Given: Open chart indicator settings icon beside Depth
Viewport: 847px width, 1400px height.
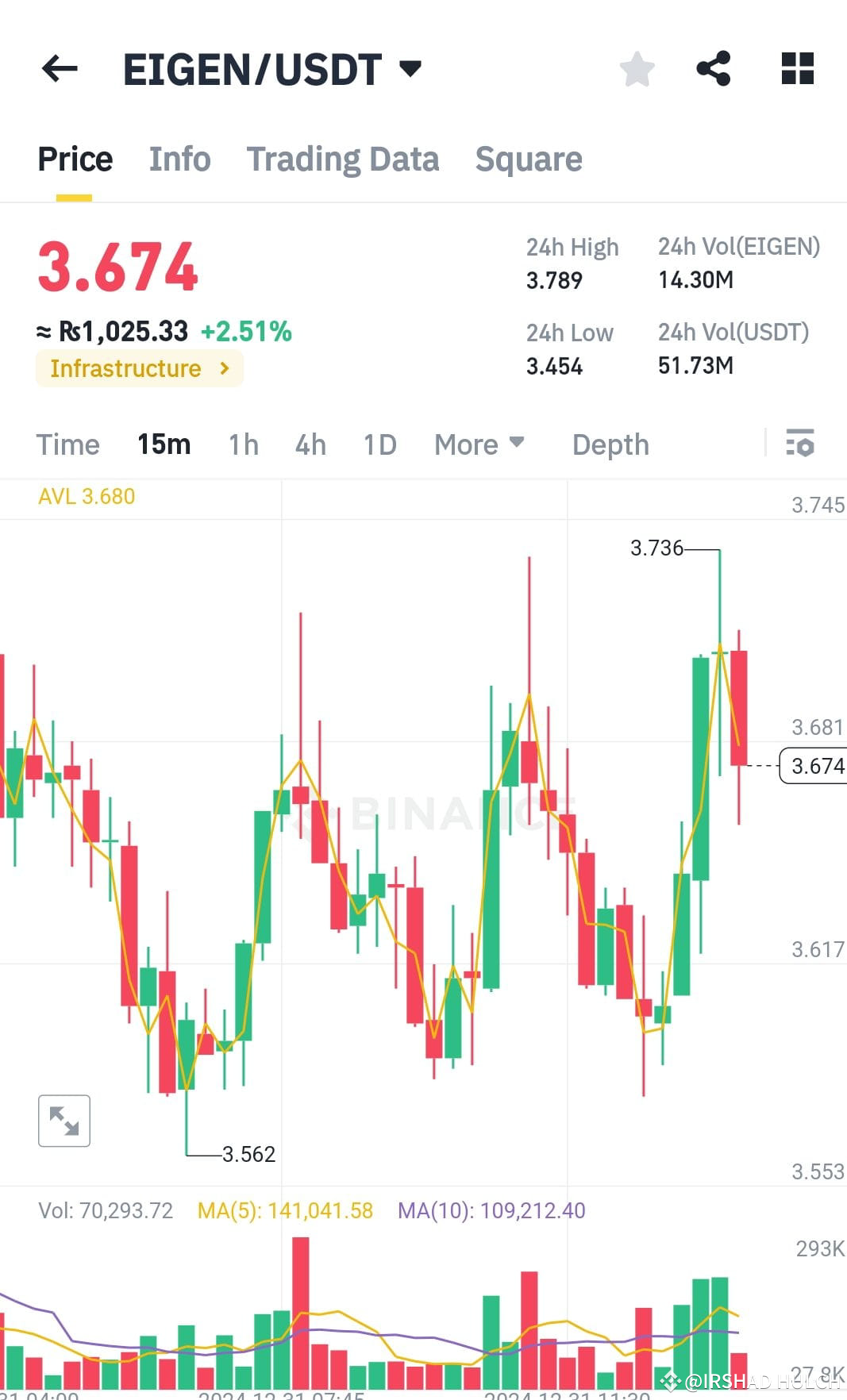Looking at the screenshot, I should click(x=800, y=444).
